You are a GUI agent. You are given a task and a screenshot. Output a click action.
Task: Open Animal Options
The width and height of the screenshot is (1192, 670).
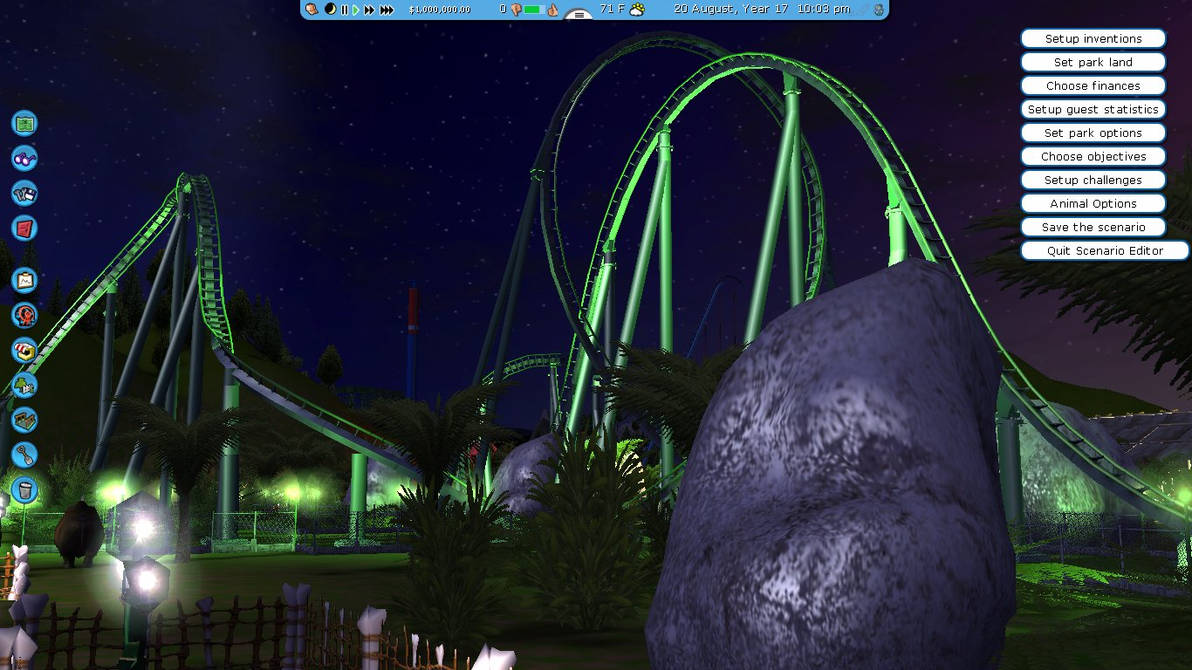pos(1093,203)
